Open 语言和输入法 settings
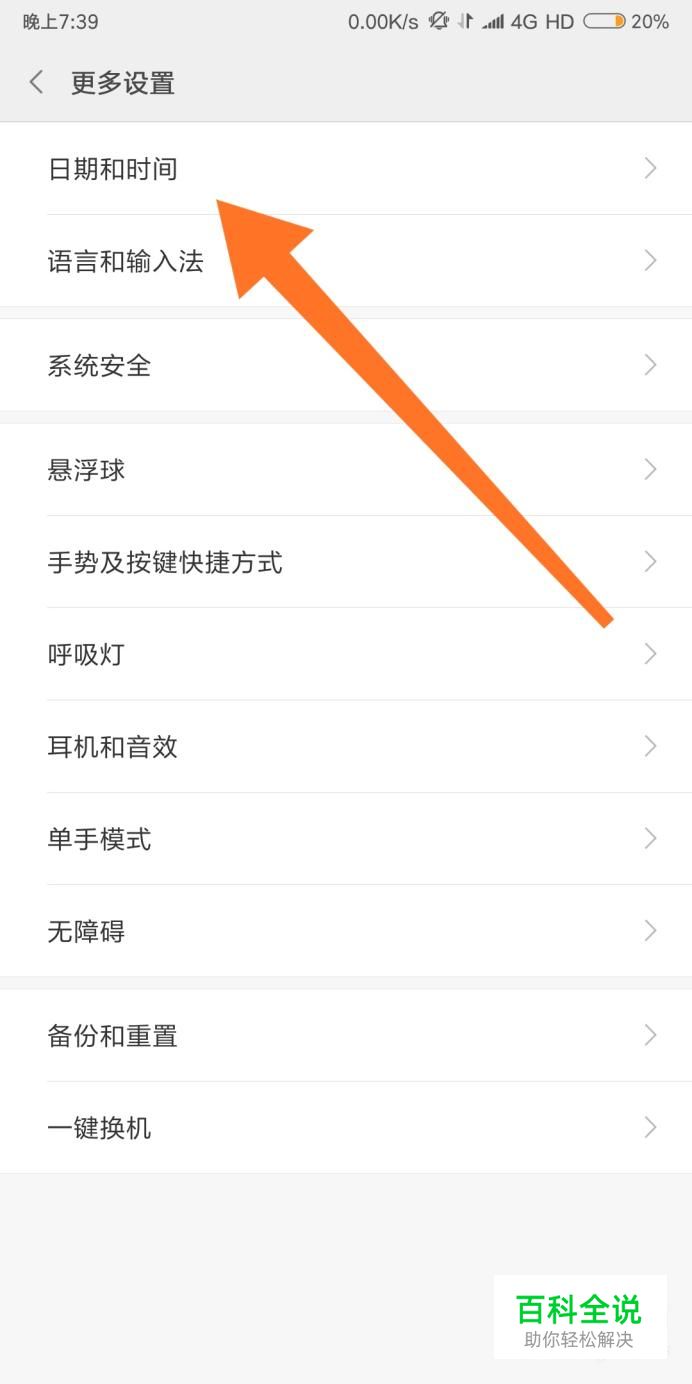 (x=125, y=262)
